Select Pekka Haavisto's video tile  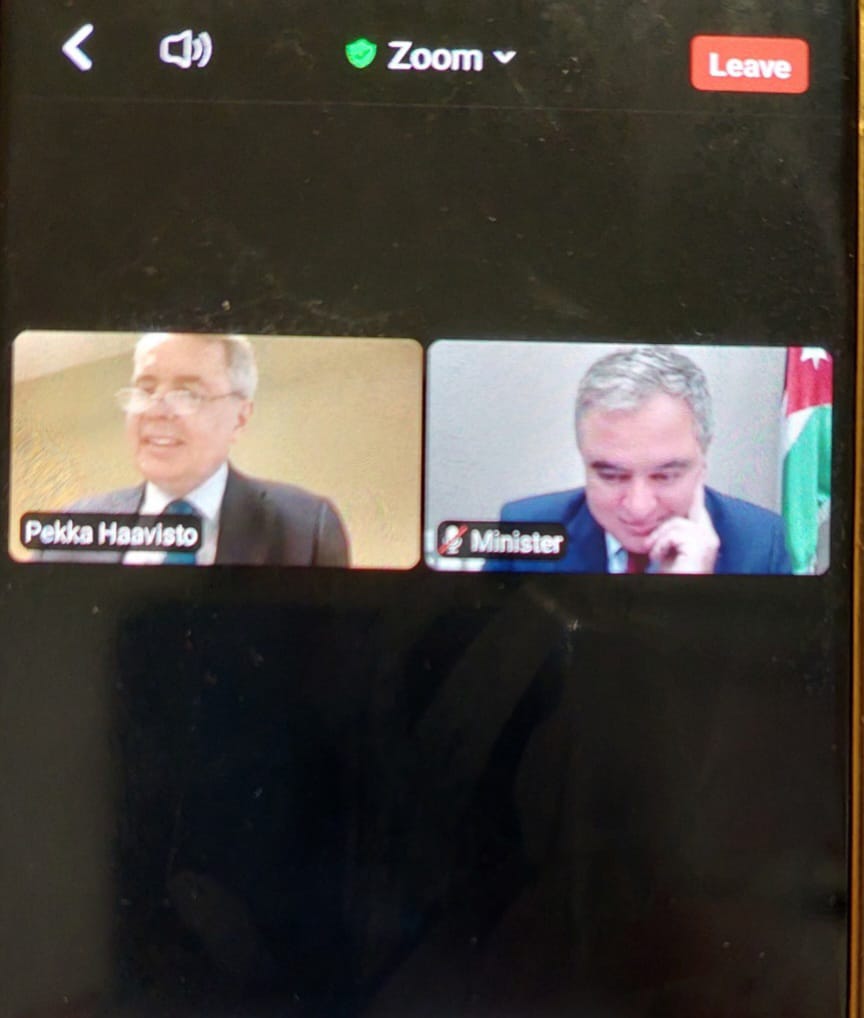[x=216, y=448]
